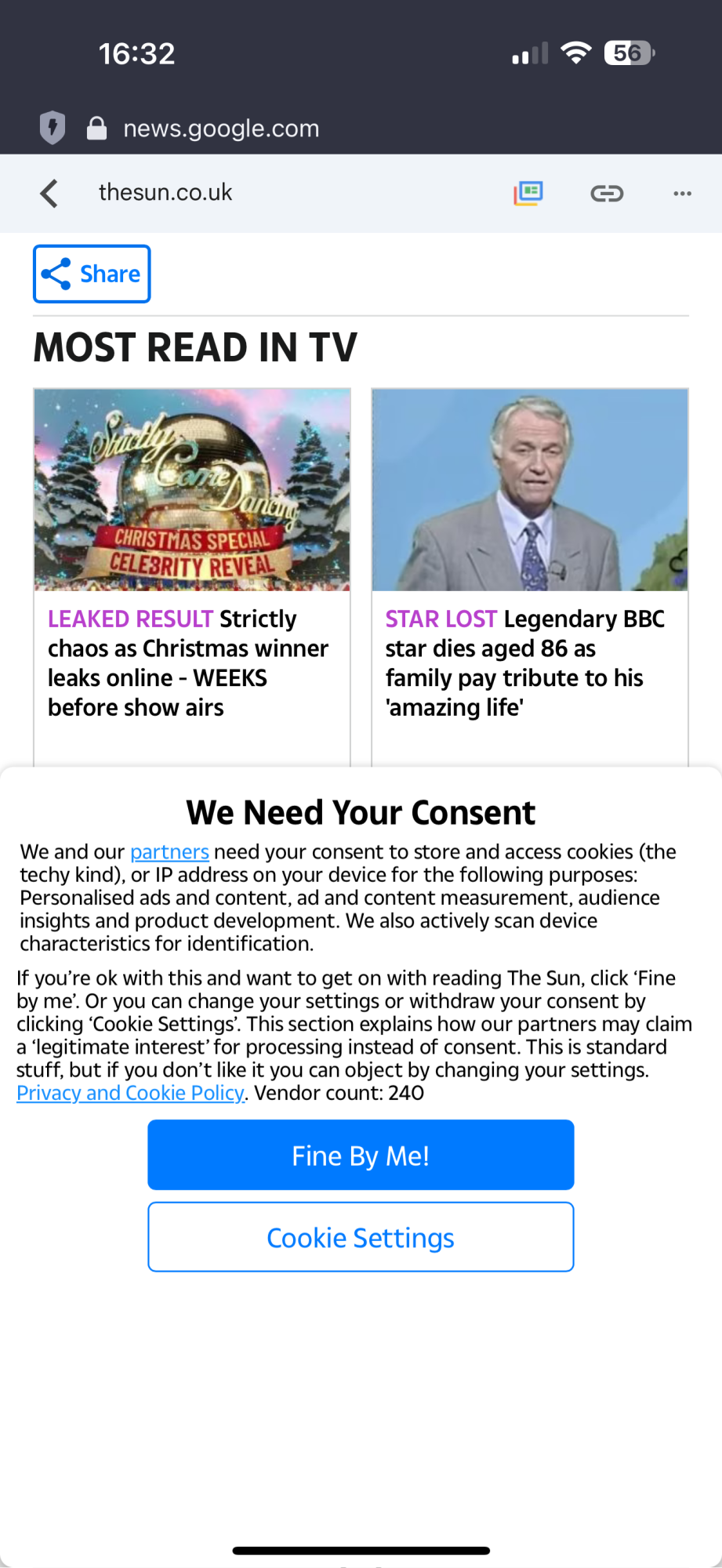Tap the cellular signal bars icon
Image resolution: width=722 pixels, height=1568 pixels.
pos(526,52)
